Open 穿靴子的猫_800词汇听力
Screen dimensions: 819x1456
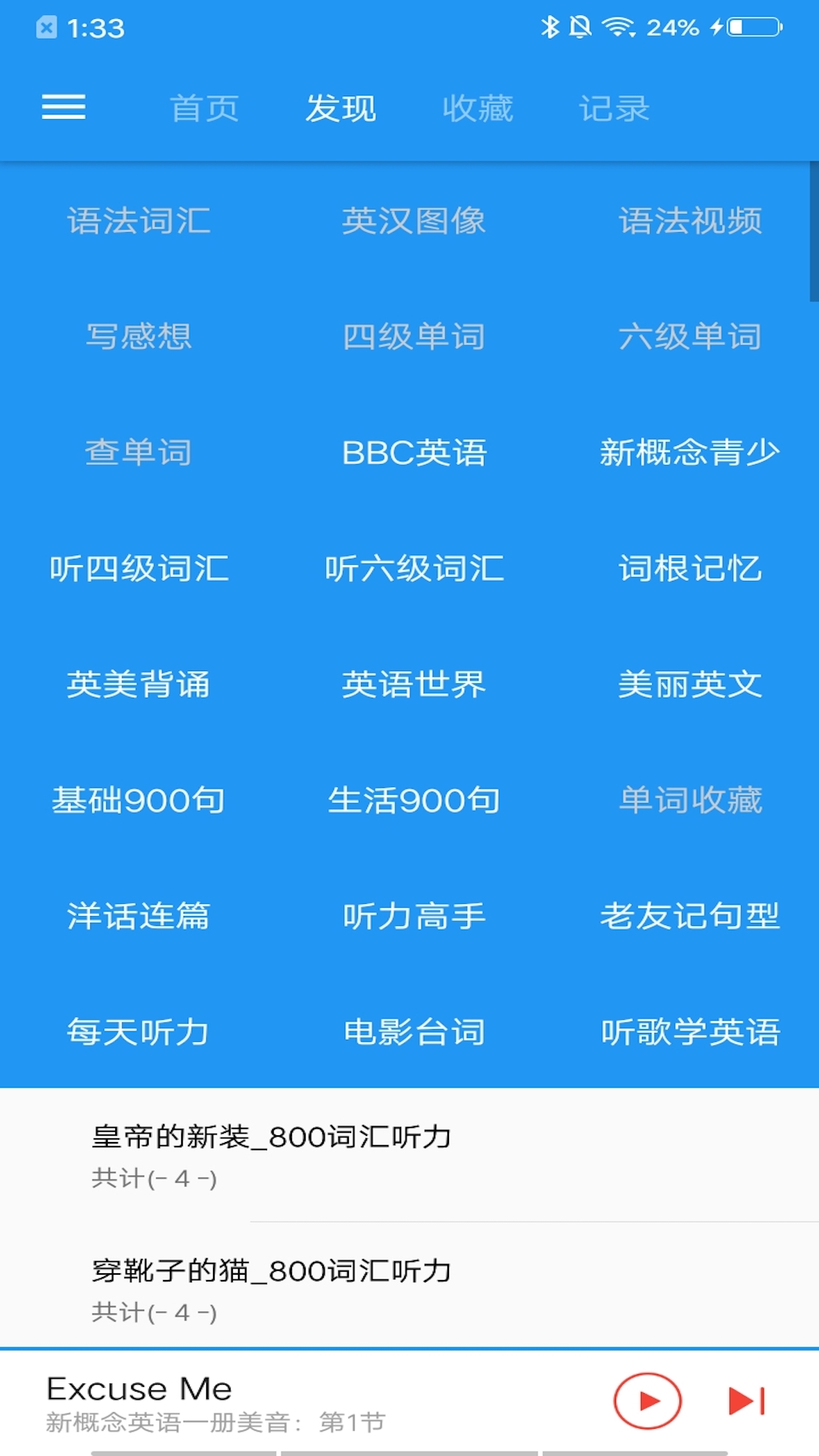point(409,1285)
